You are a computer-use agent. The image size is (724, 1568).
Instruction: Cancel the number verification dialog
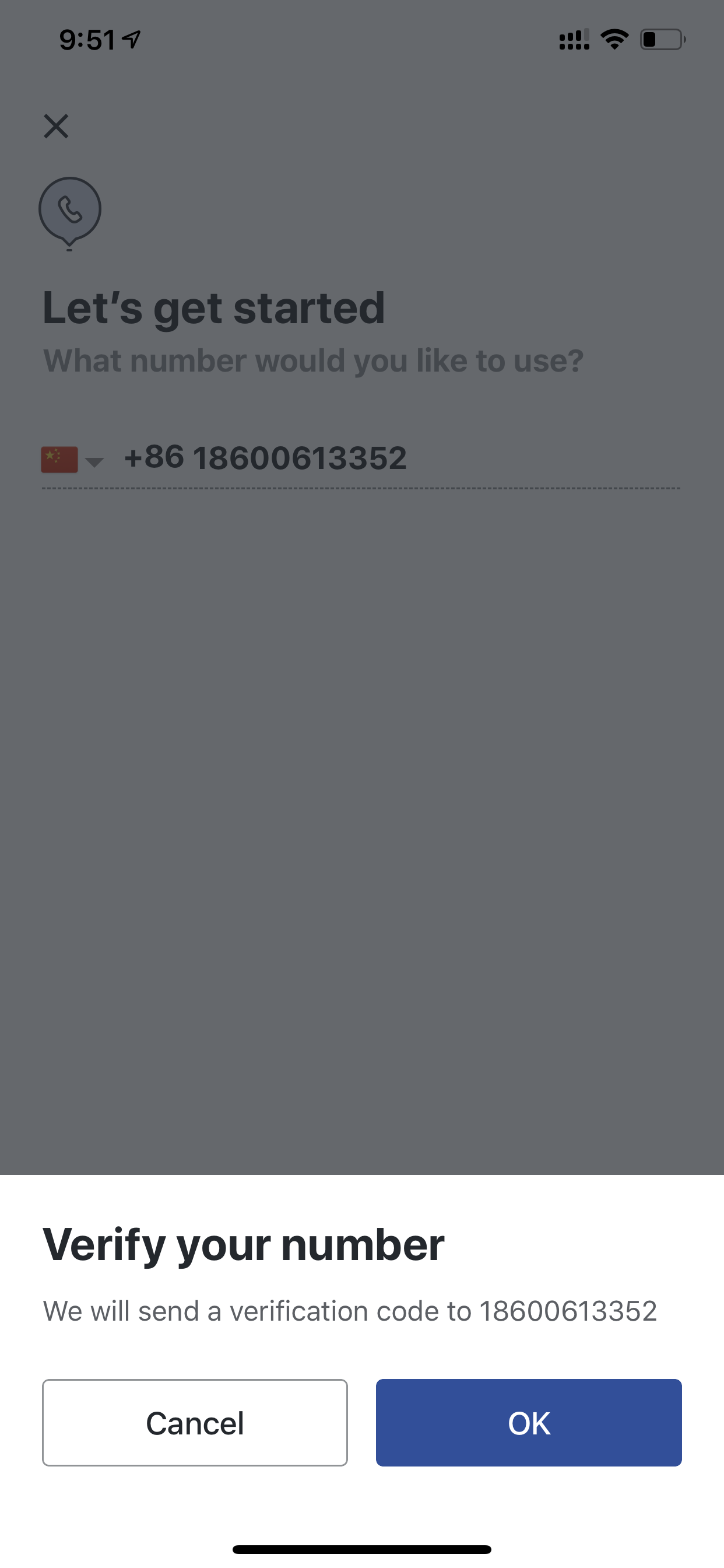tap(195, 1423)
